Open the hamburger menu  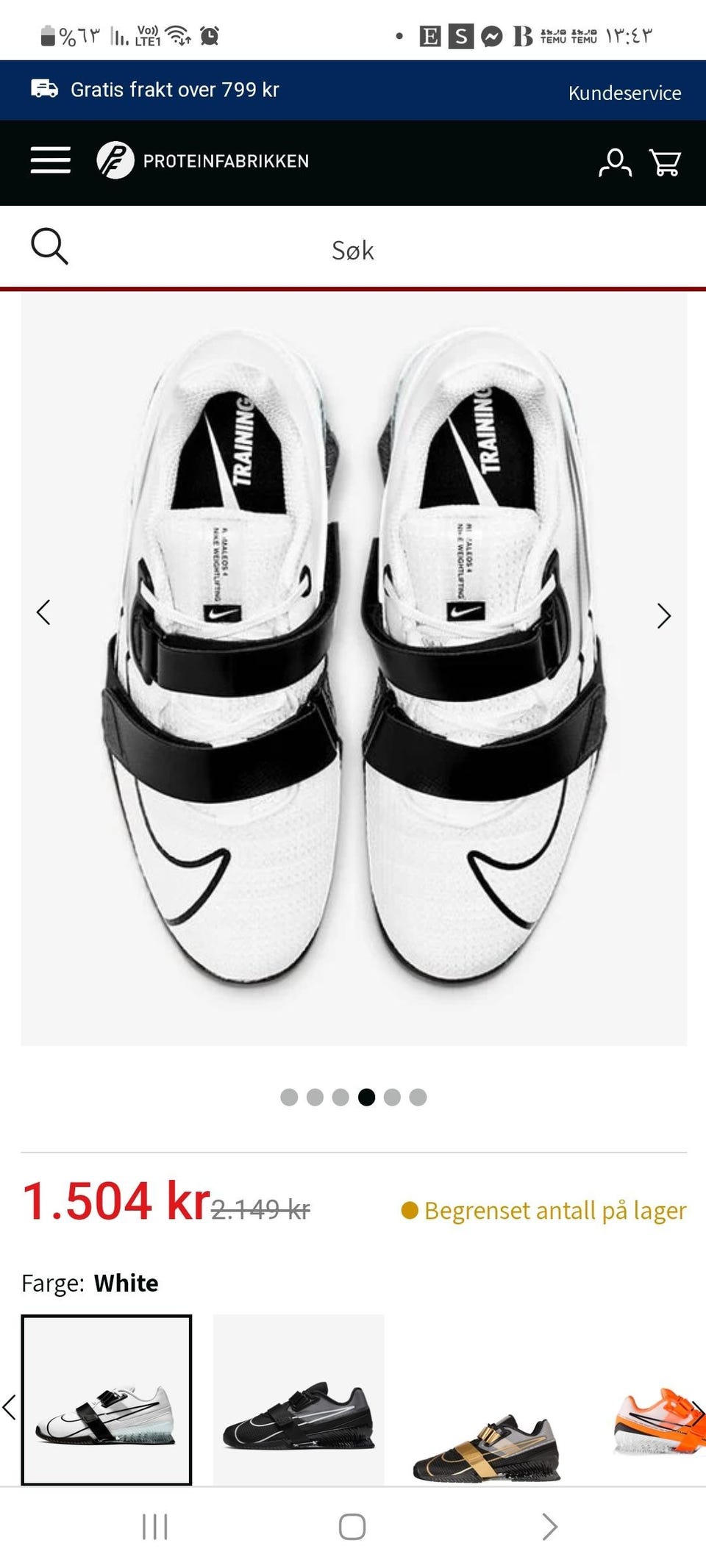point(50,160)
